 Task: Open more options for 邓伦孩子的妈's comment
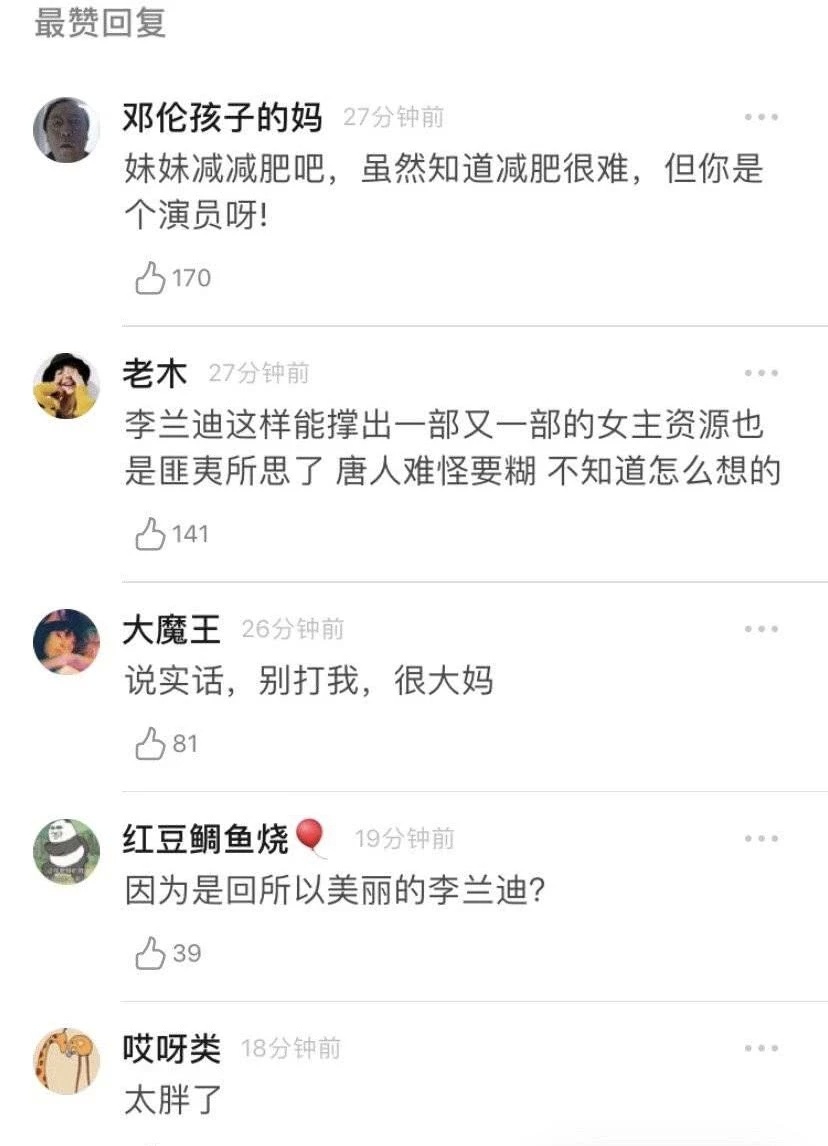[x=761, y=118]
